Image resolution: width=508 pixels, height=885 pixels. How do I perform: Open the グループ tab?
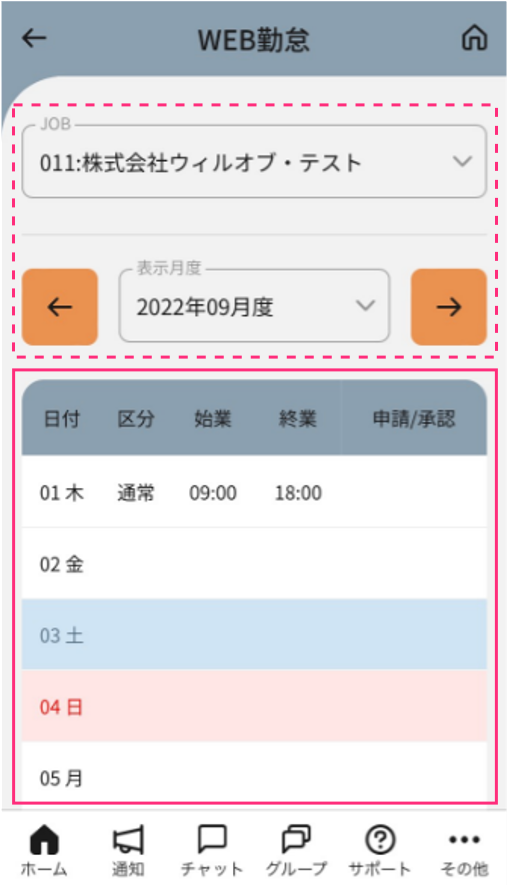[296, 851]
